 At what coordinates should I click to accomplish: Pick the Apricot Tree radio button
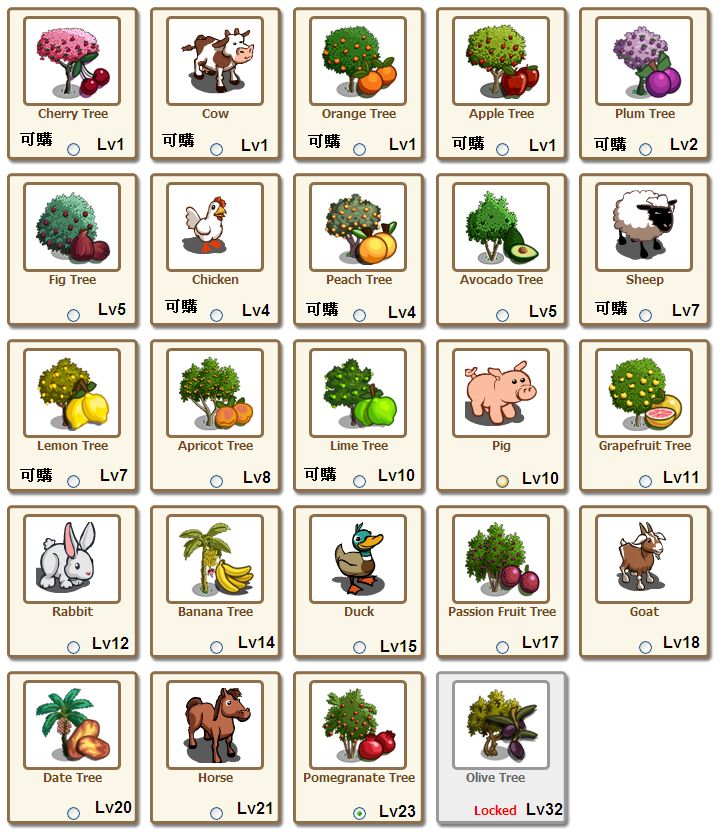(216, 481)
